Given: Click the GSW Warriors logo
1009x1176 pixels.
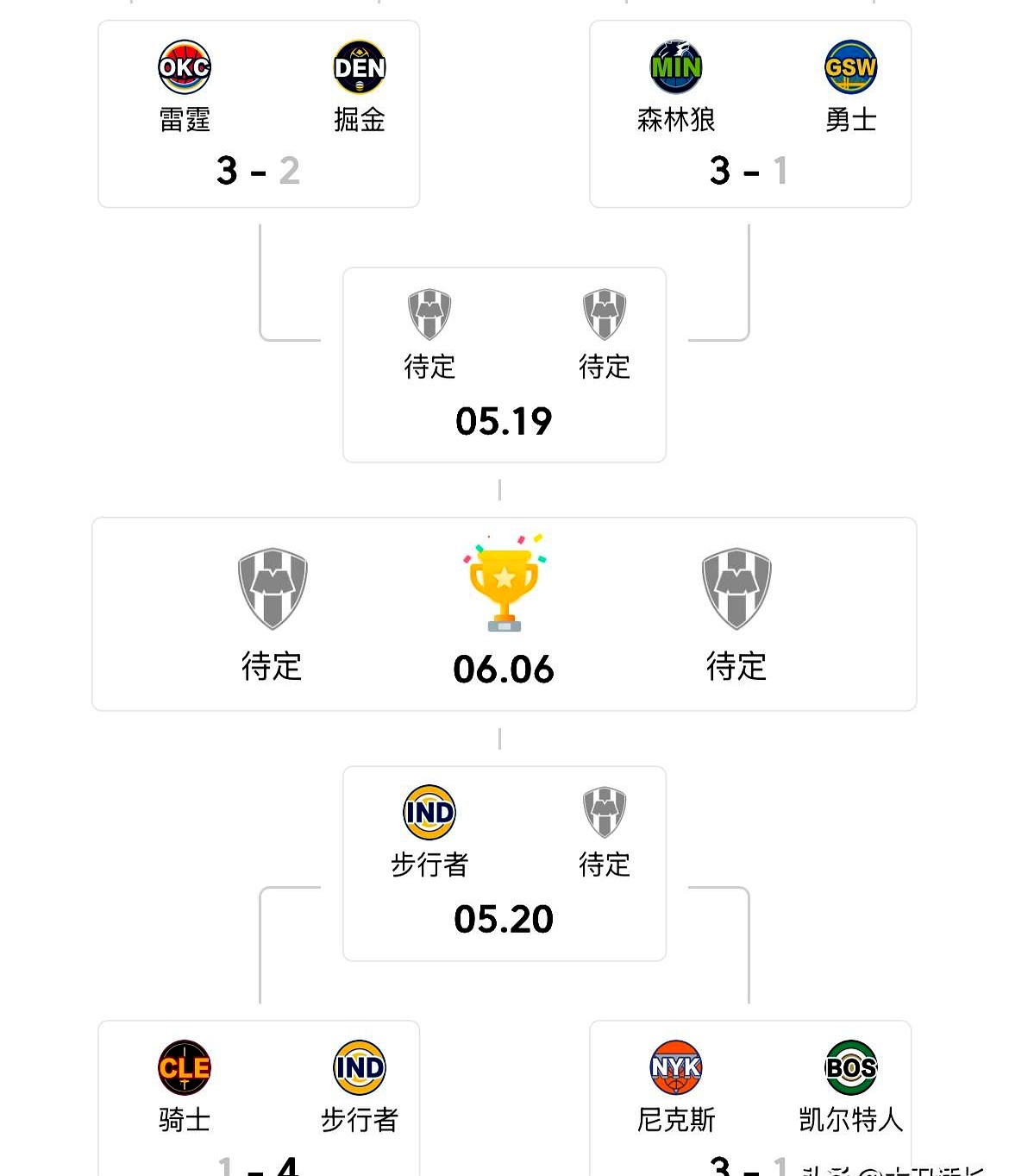Looking at the screenshot, I should [851, 66].
